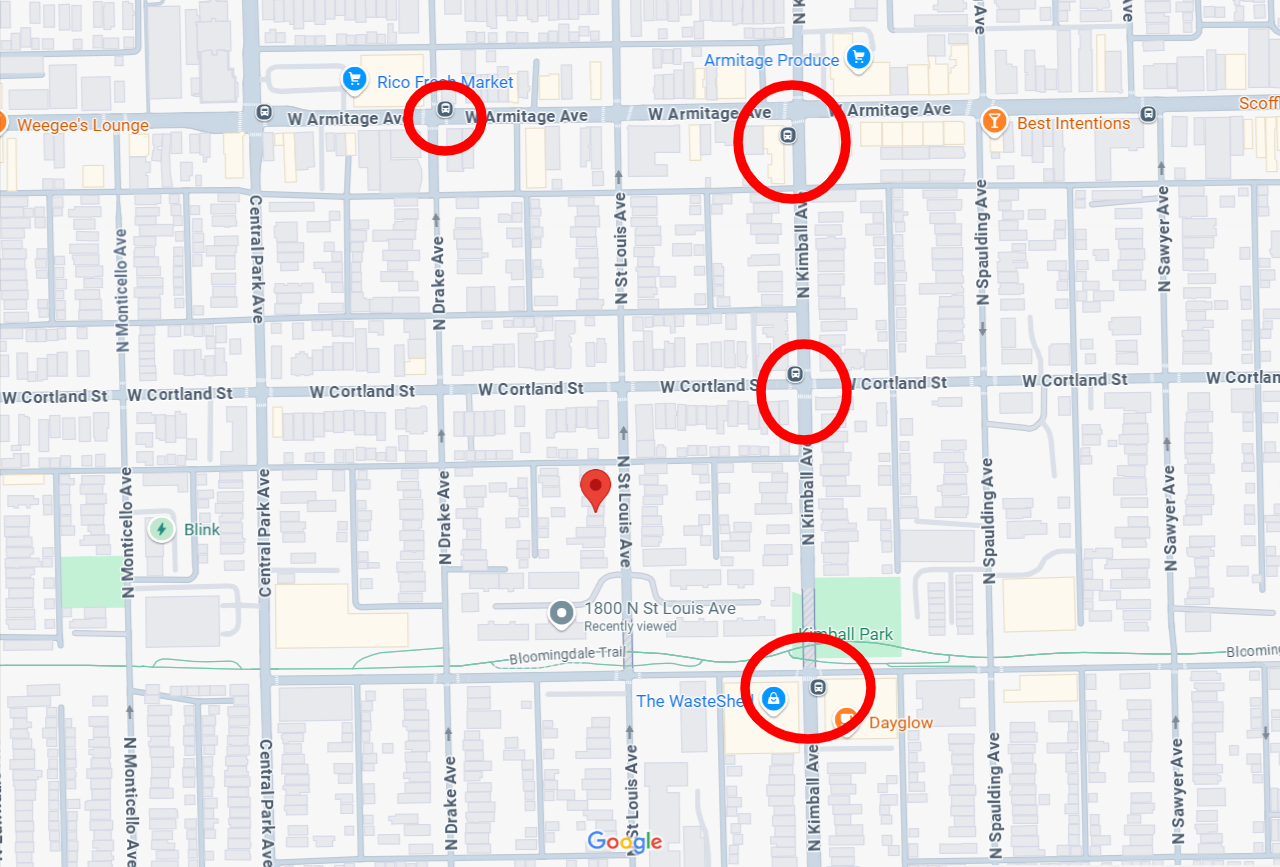The image size is (1280, 867).
Task: Open the Rico Fresh Market place marker
Action: click(x=353, y=80)
